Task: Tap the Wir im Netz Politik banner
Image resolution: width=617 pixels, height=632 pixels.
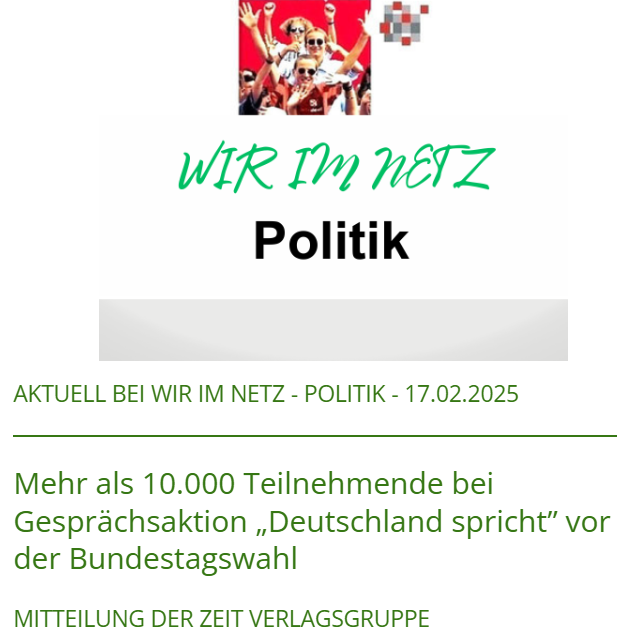Action: (333, 238)
